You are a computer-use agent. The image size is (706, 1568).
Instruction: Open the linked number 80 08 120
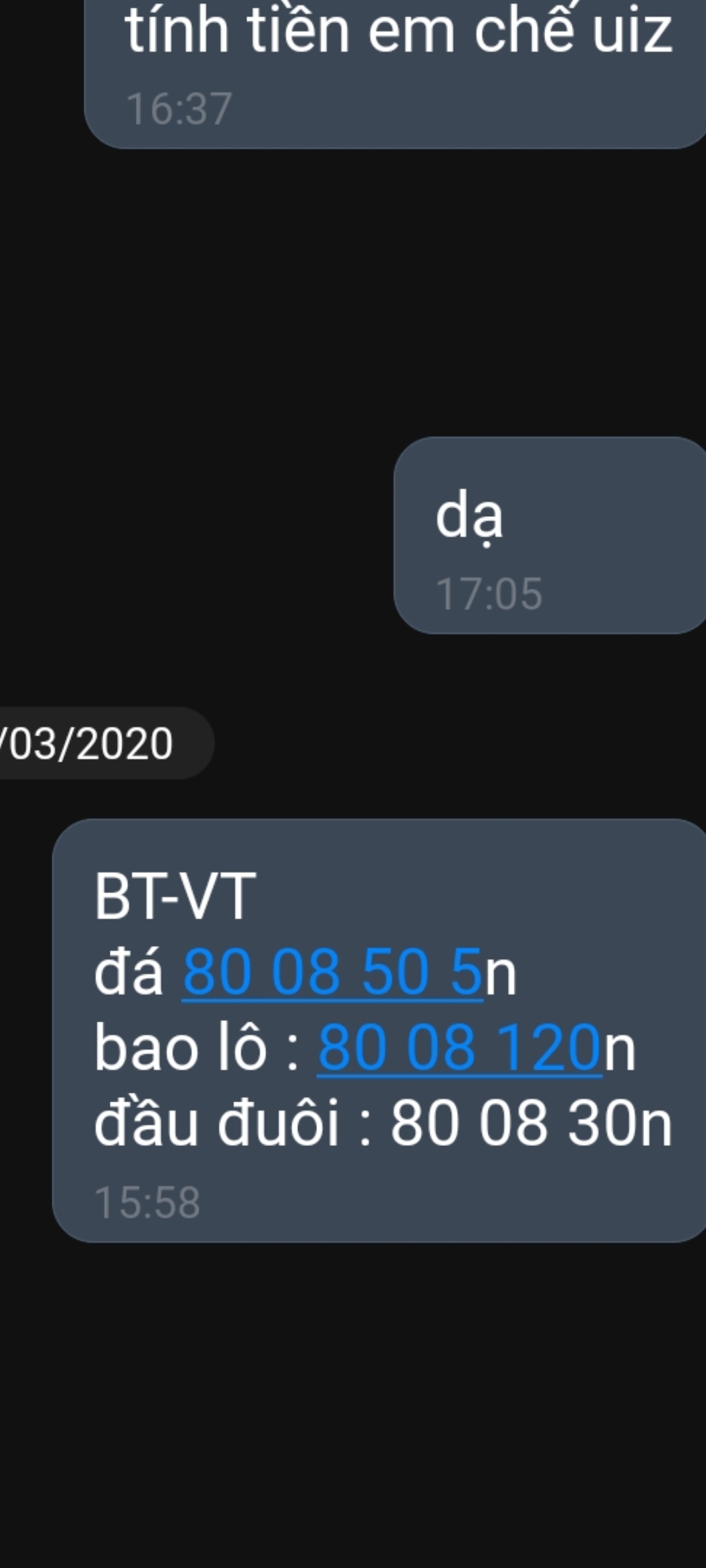(x=460, y=1048)
